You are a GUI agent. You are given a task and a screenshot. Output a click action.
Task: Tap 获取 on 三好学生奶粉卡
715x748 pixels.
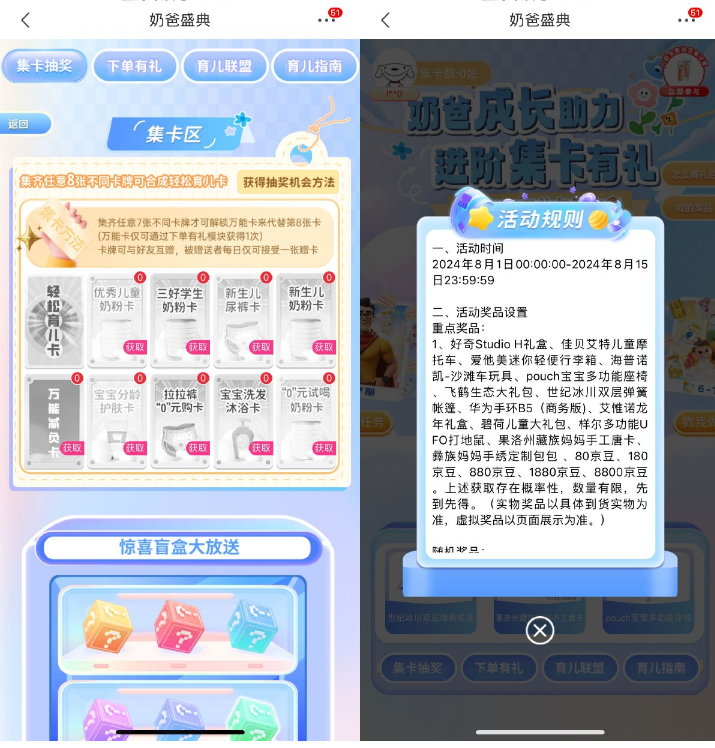[x=197, y=347]
